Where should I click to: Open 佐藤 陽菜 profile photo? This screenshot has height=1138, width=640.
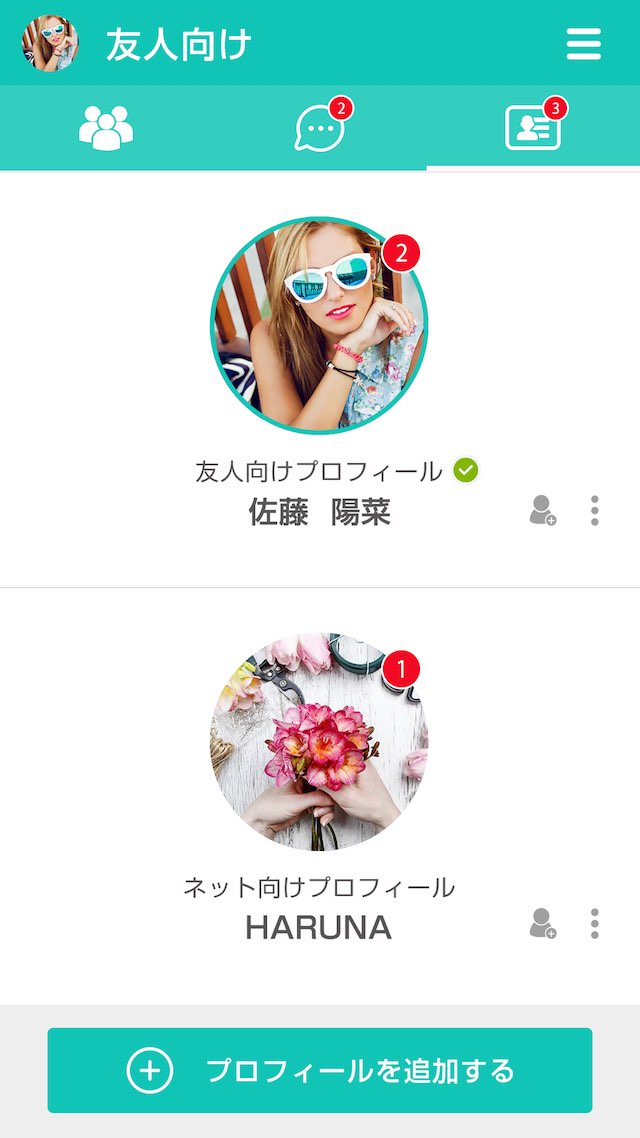319,325
